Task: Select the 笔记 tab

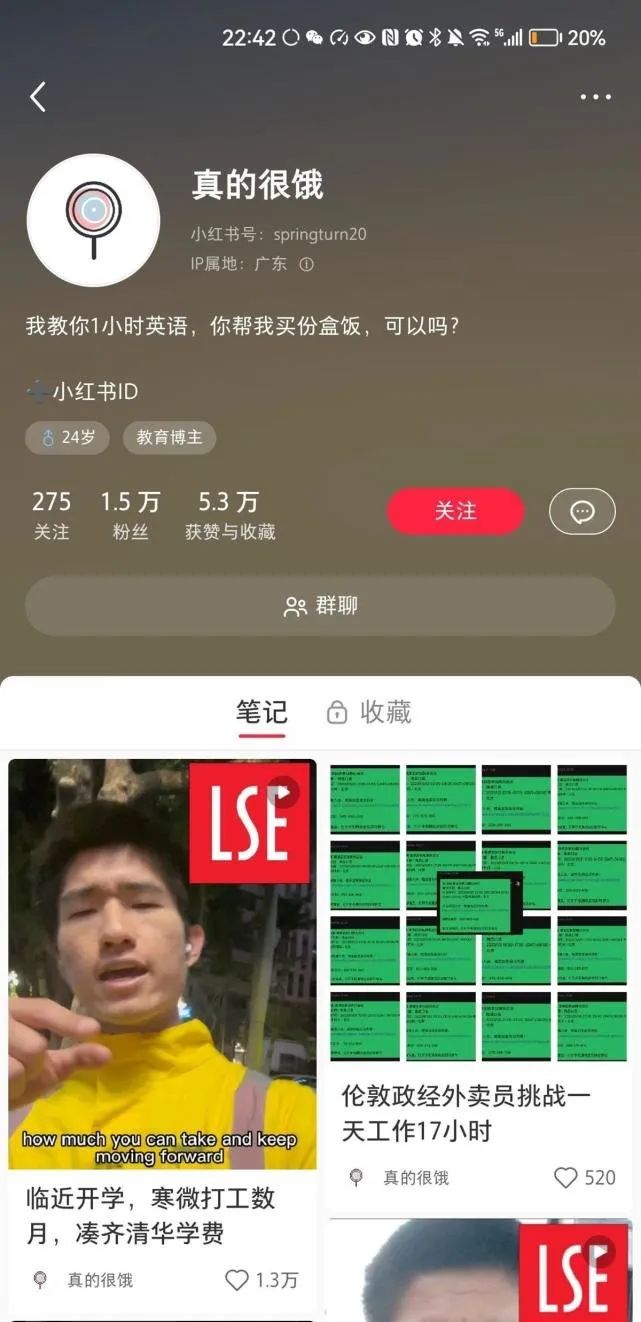Action: point(261,712)
